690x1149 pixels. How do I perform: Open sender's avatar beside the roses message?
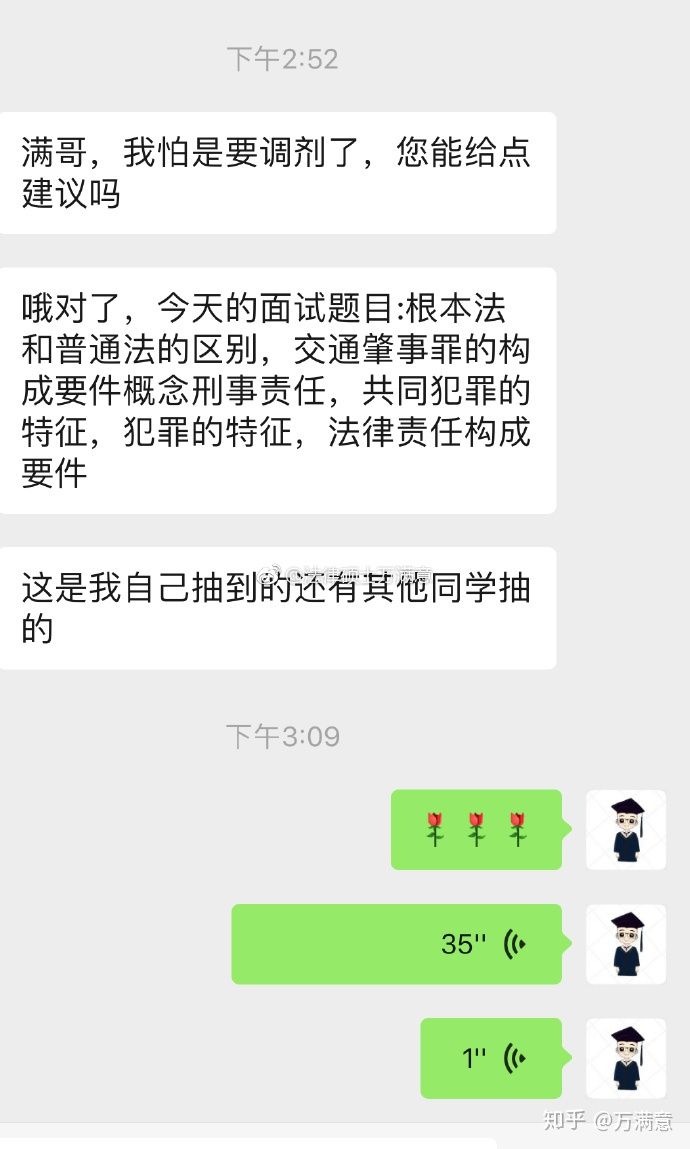626,830
